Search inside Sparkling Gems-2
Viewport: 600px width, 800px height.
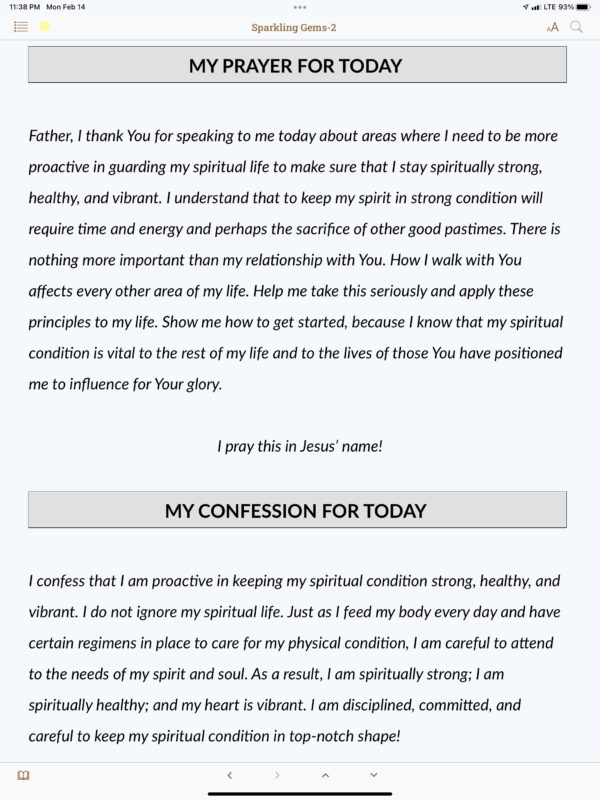576,27
